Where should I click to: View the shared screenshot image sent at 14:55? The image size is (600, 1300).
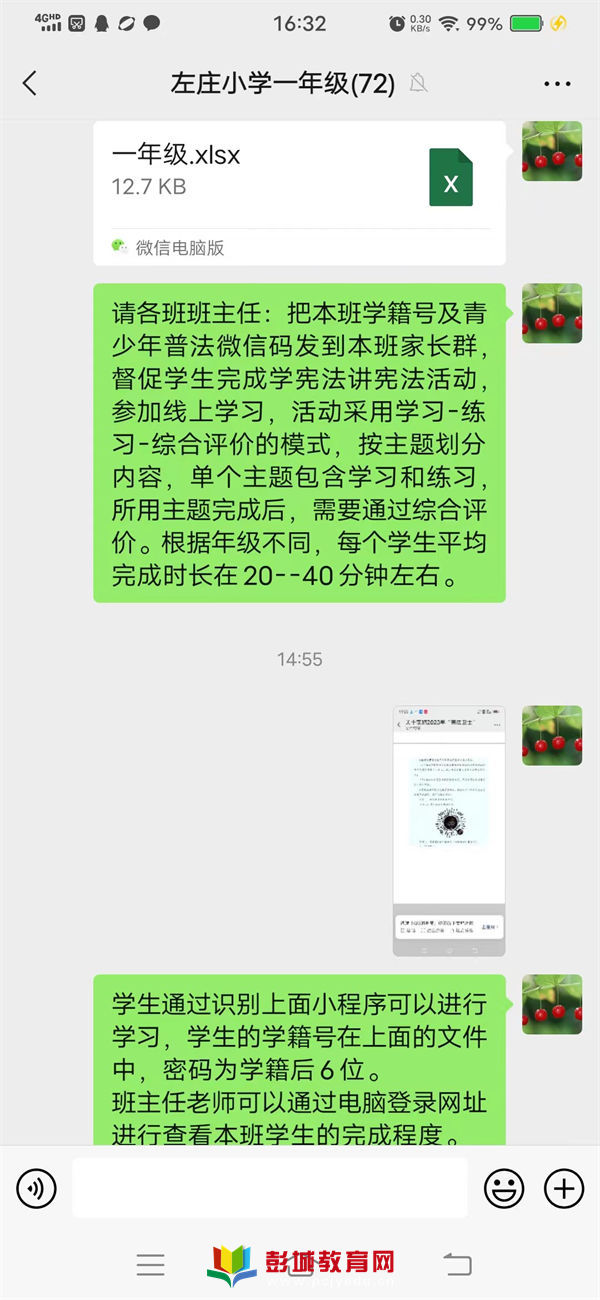coord(448,830)
